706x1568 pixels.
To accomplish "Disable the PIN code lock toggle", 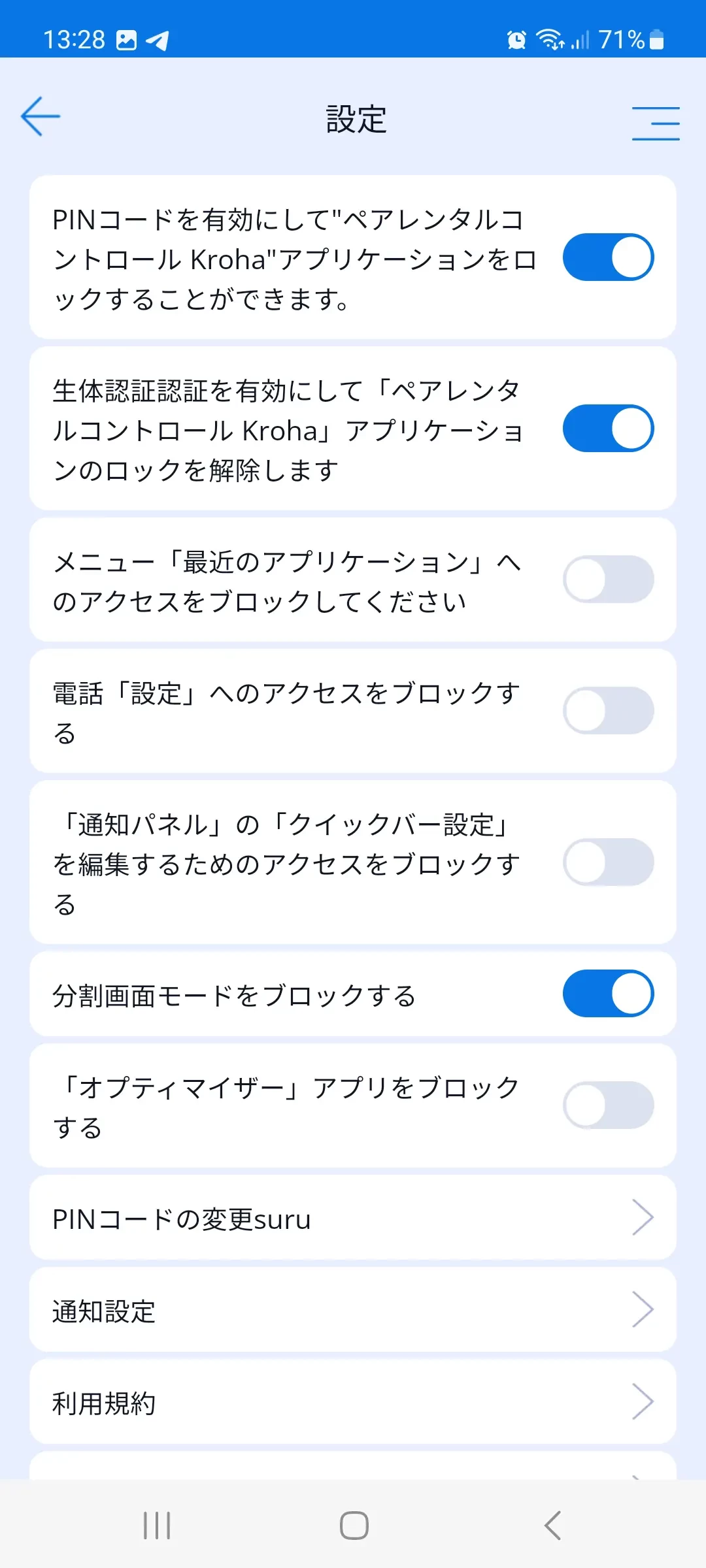I will 608,257.
